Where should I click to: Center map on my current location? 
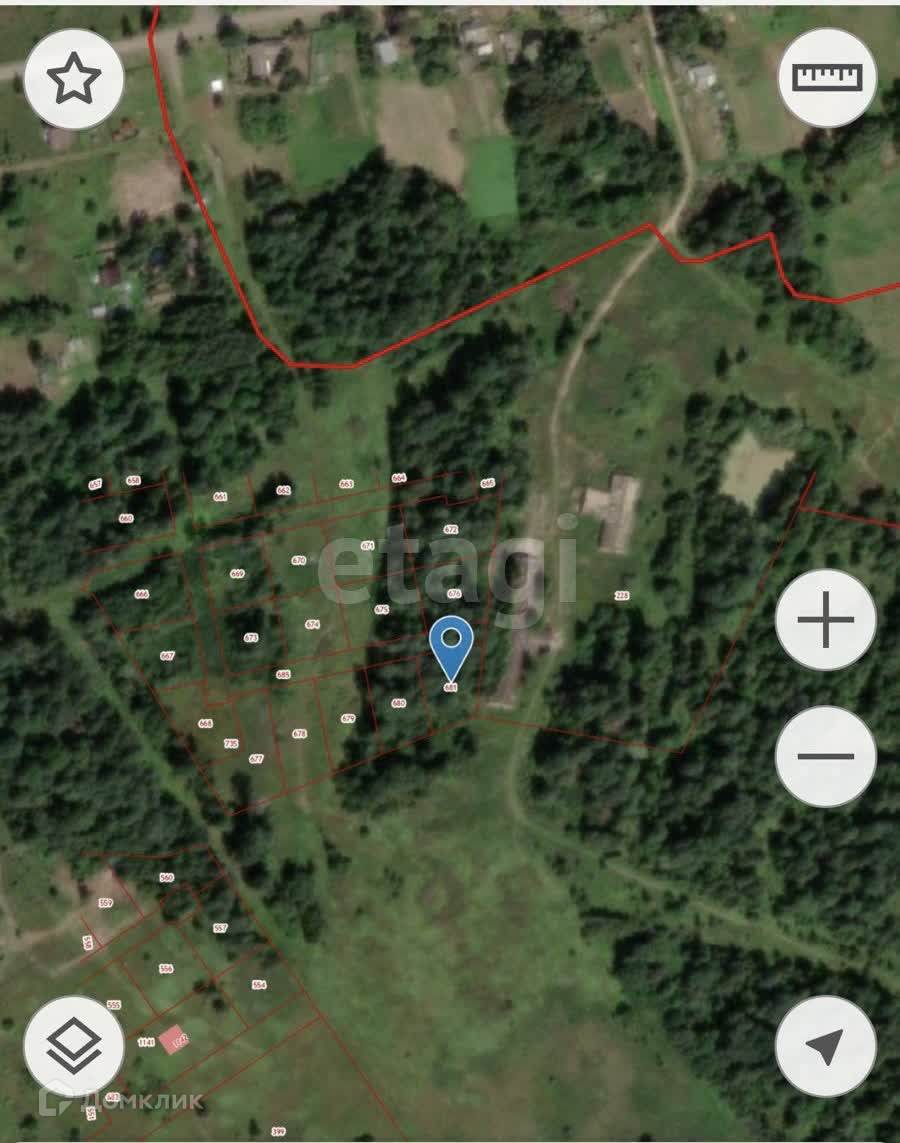pyautogui.click(x=826, y=1046)
